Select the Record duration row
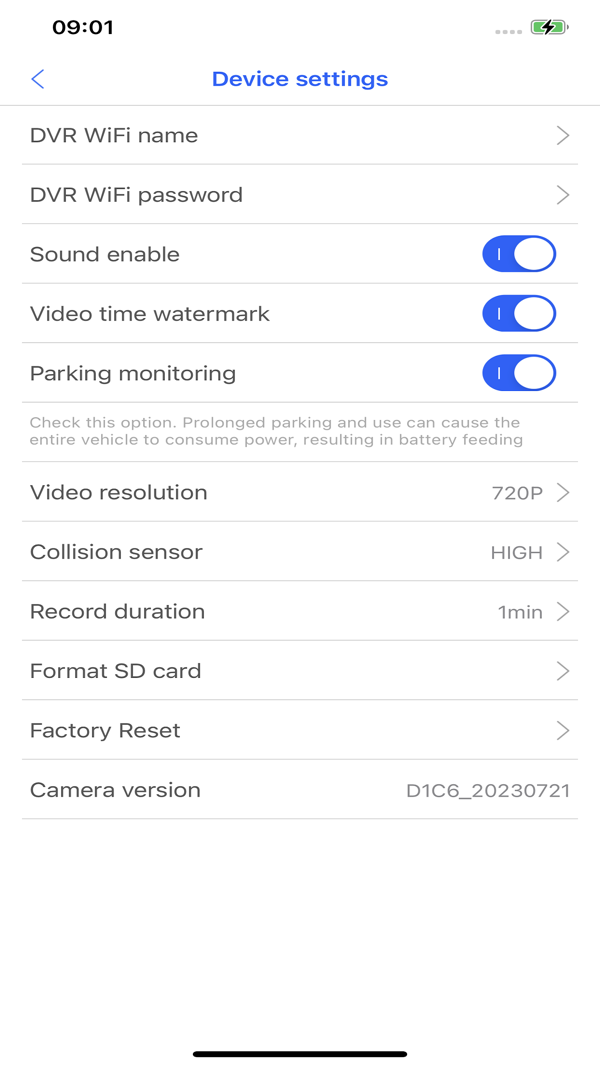600x1067 pixels. coord(300,611)
